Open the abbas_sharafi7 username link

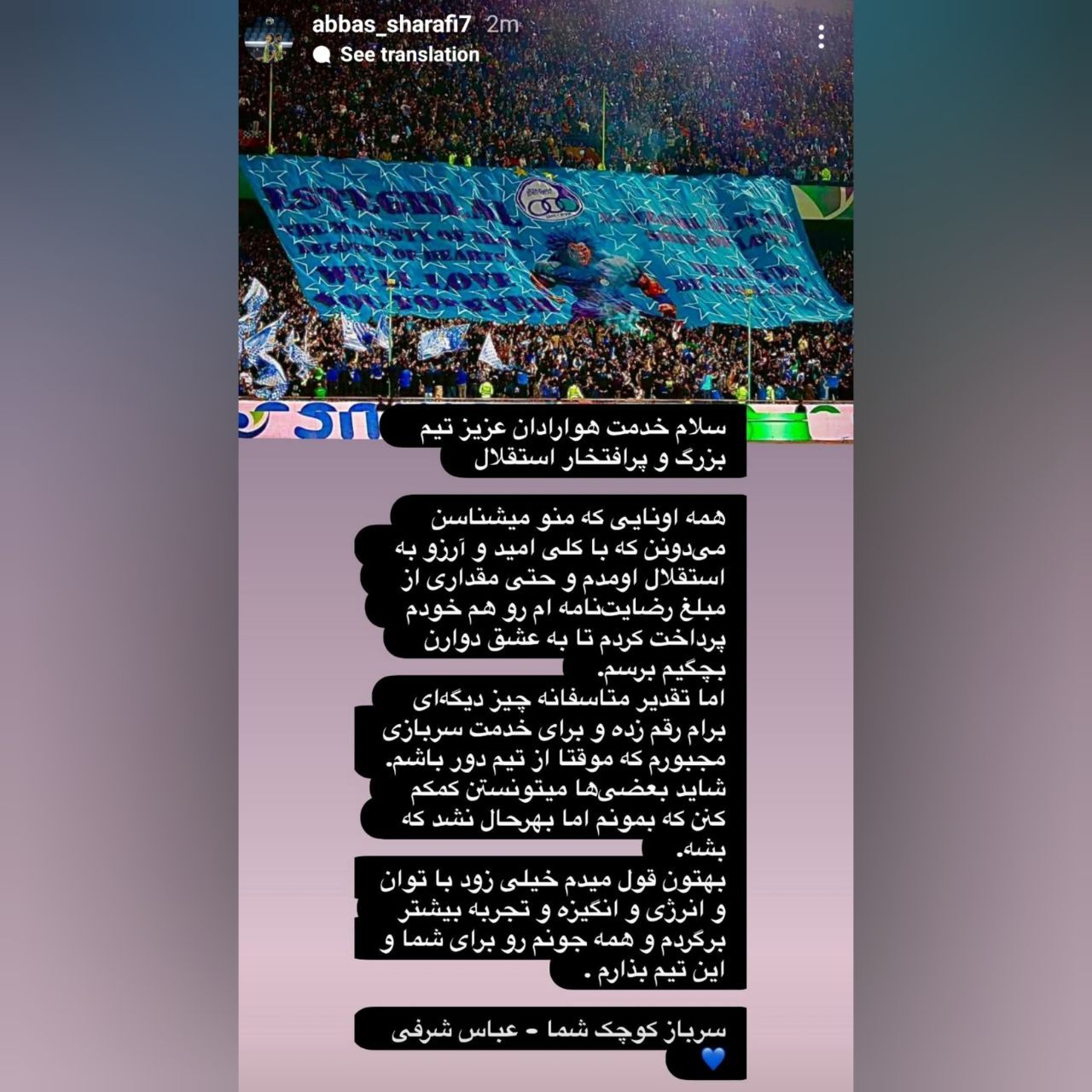click(392, 25)
